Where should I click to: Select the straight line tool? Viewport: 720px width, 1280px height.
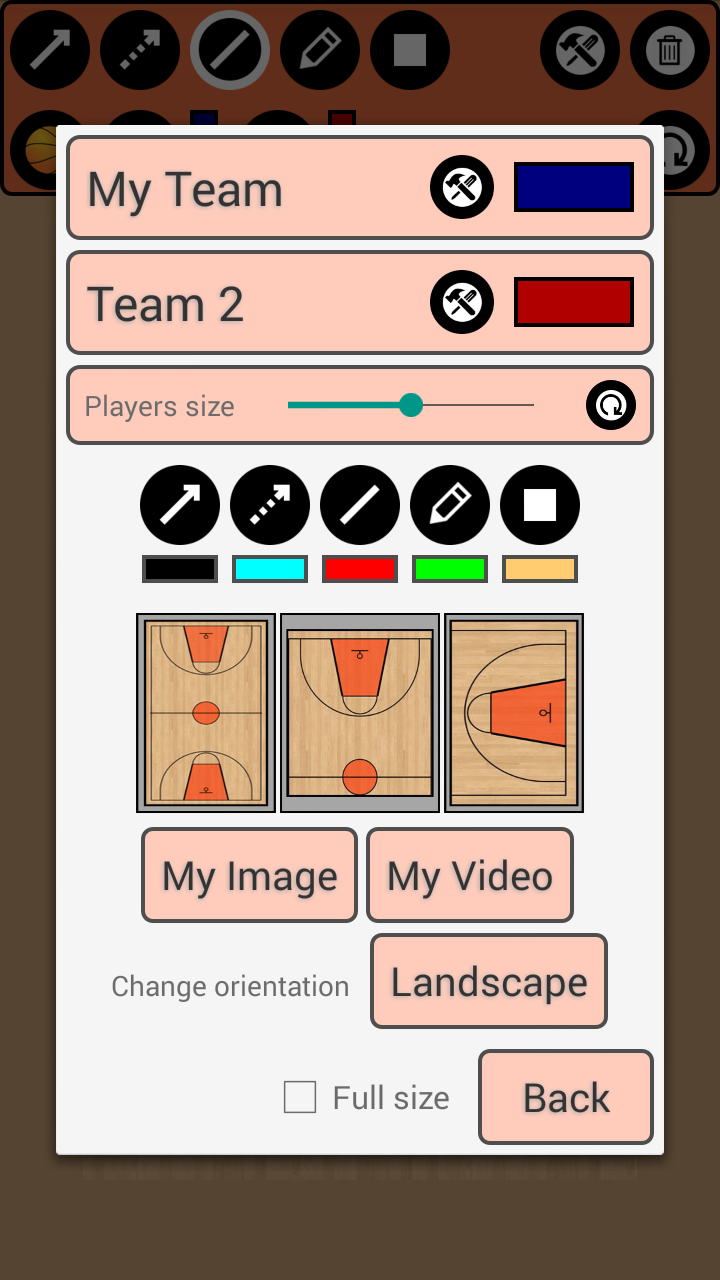coord(360,505)
